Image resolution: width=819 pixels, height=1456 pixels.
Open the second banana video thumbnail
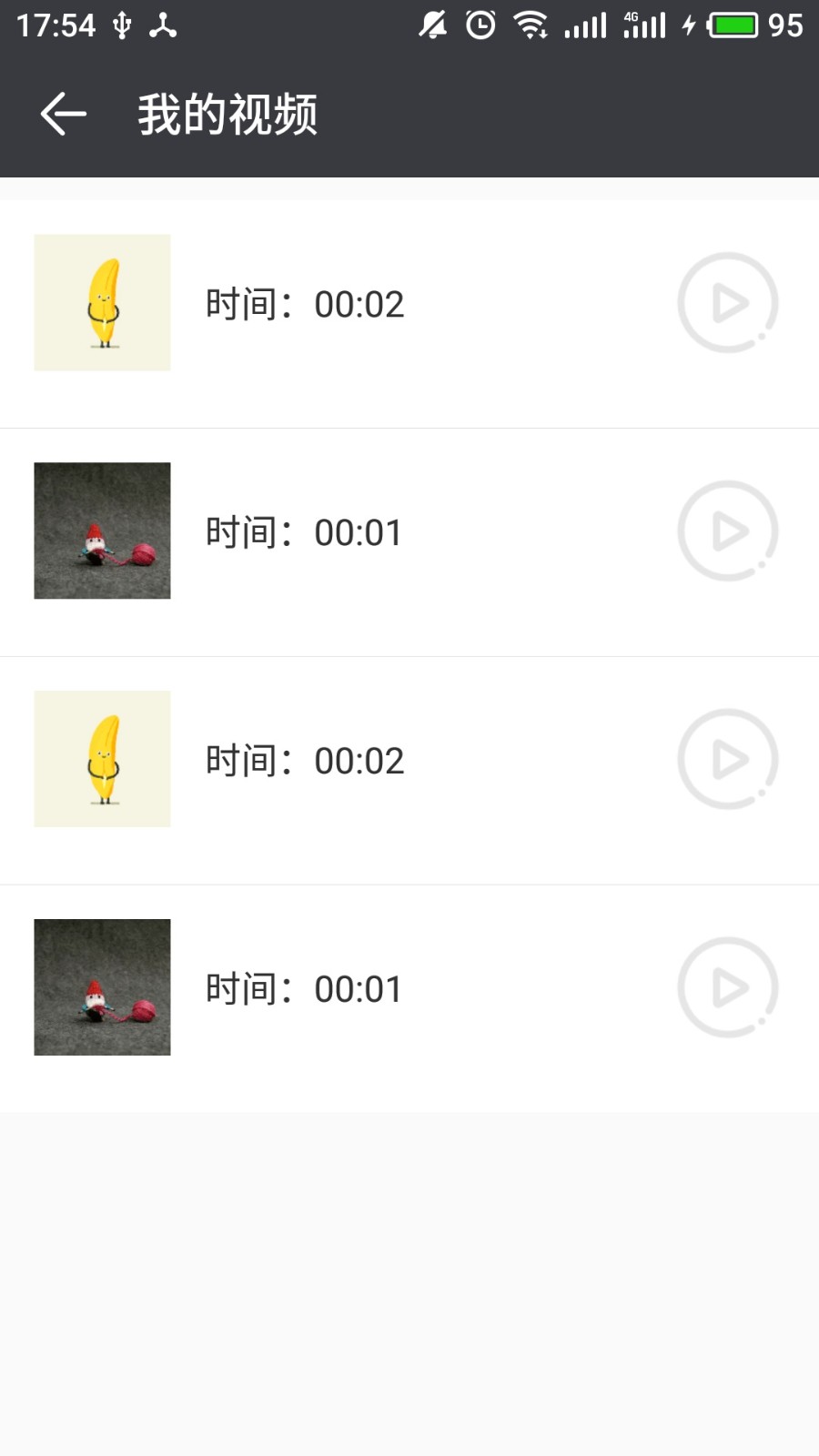[x=101, y=759]
